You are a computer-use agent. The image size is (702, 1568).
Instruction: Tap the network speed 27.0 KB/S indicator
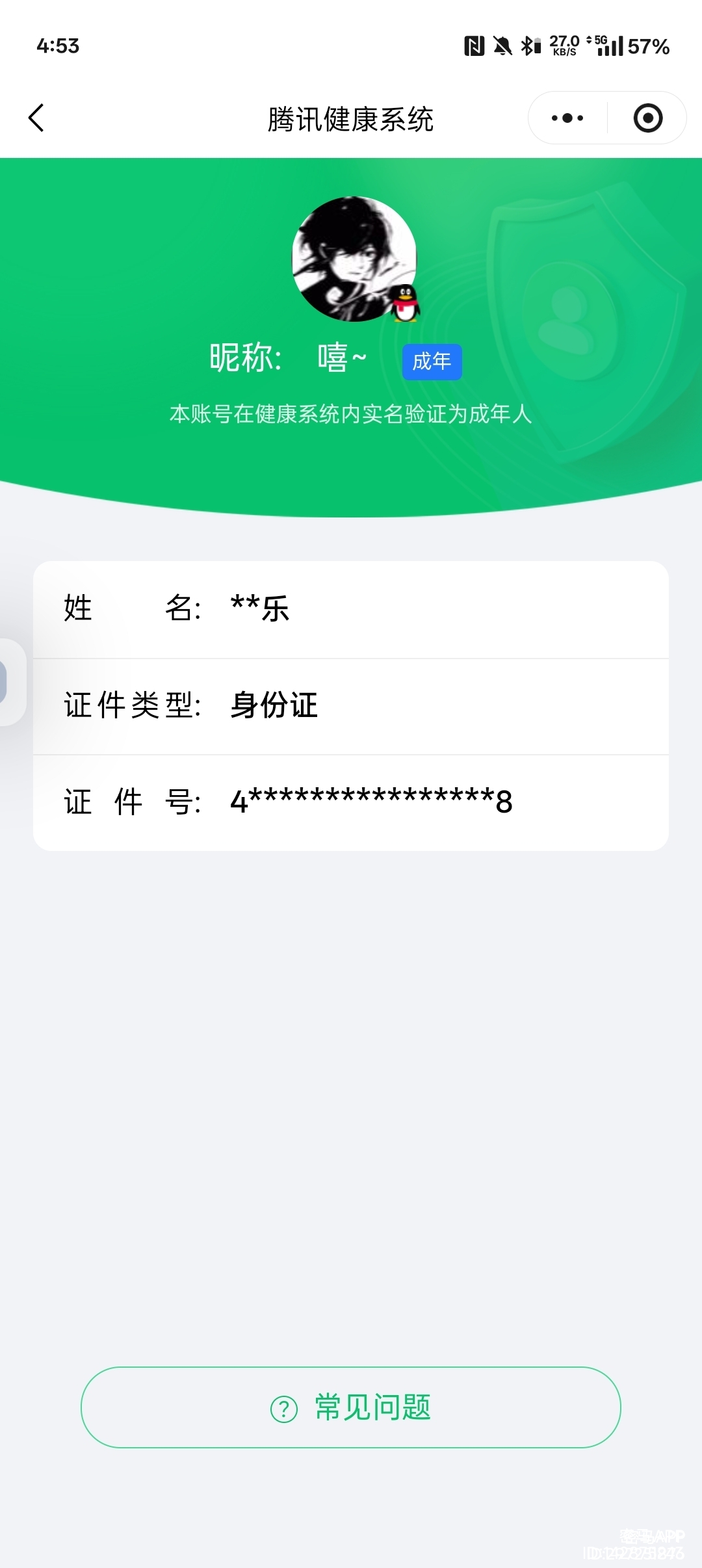tap(563, 46)
